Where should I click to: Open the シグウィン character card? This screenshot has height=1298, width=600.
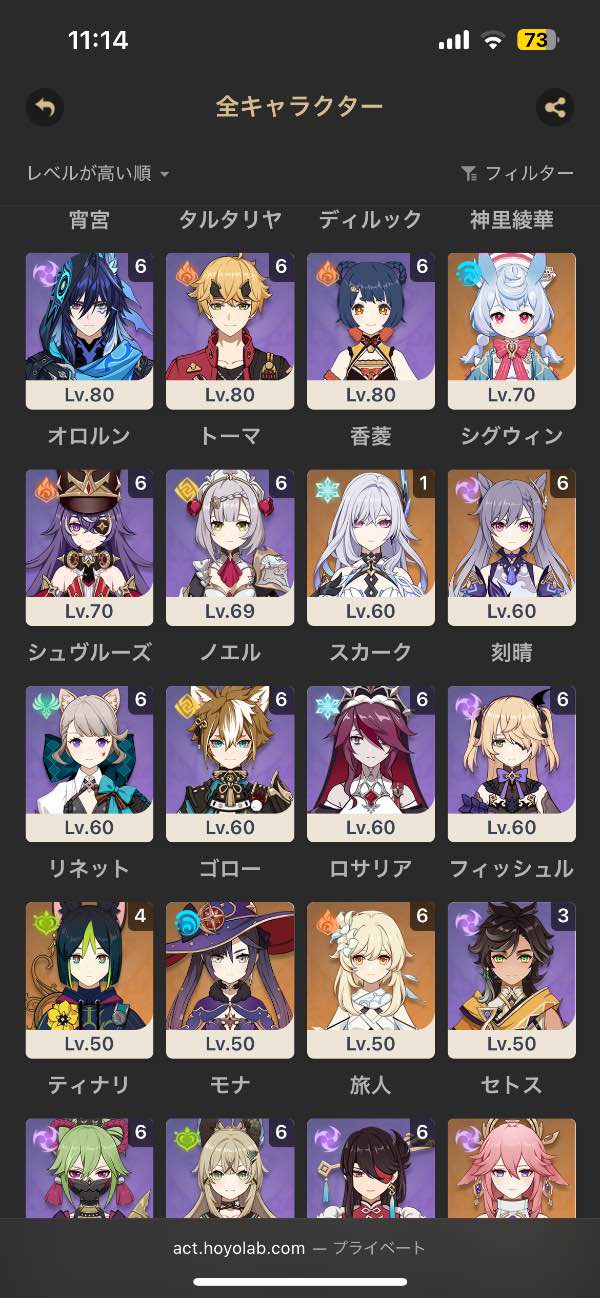512,330
